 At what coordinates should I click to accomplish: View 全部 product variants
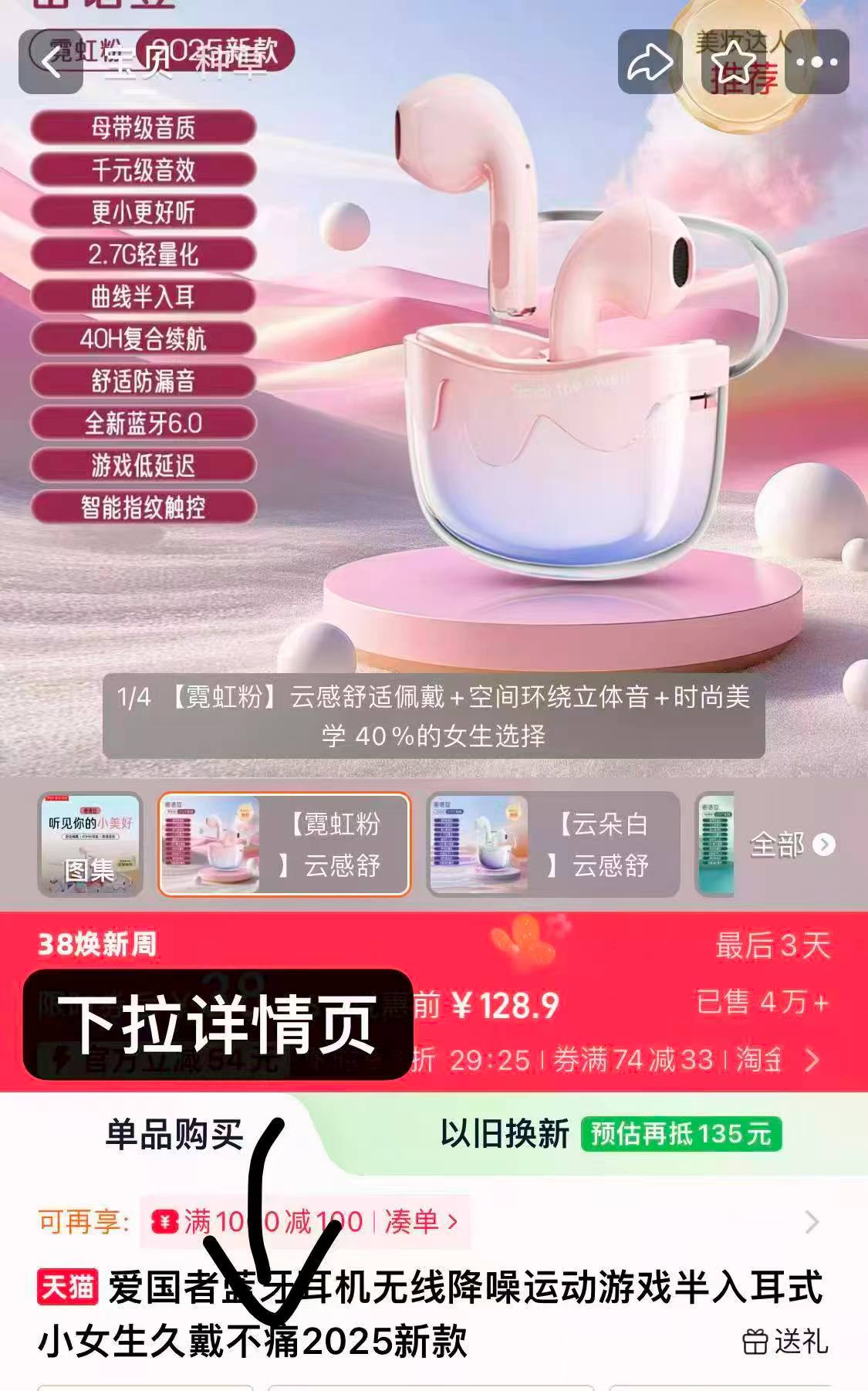coord(792,844)
